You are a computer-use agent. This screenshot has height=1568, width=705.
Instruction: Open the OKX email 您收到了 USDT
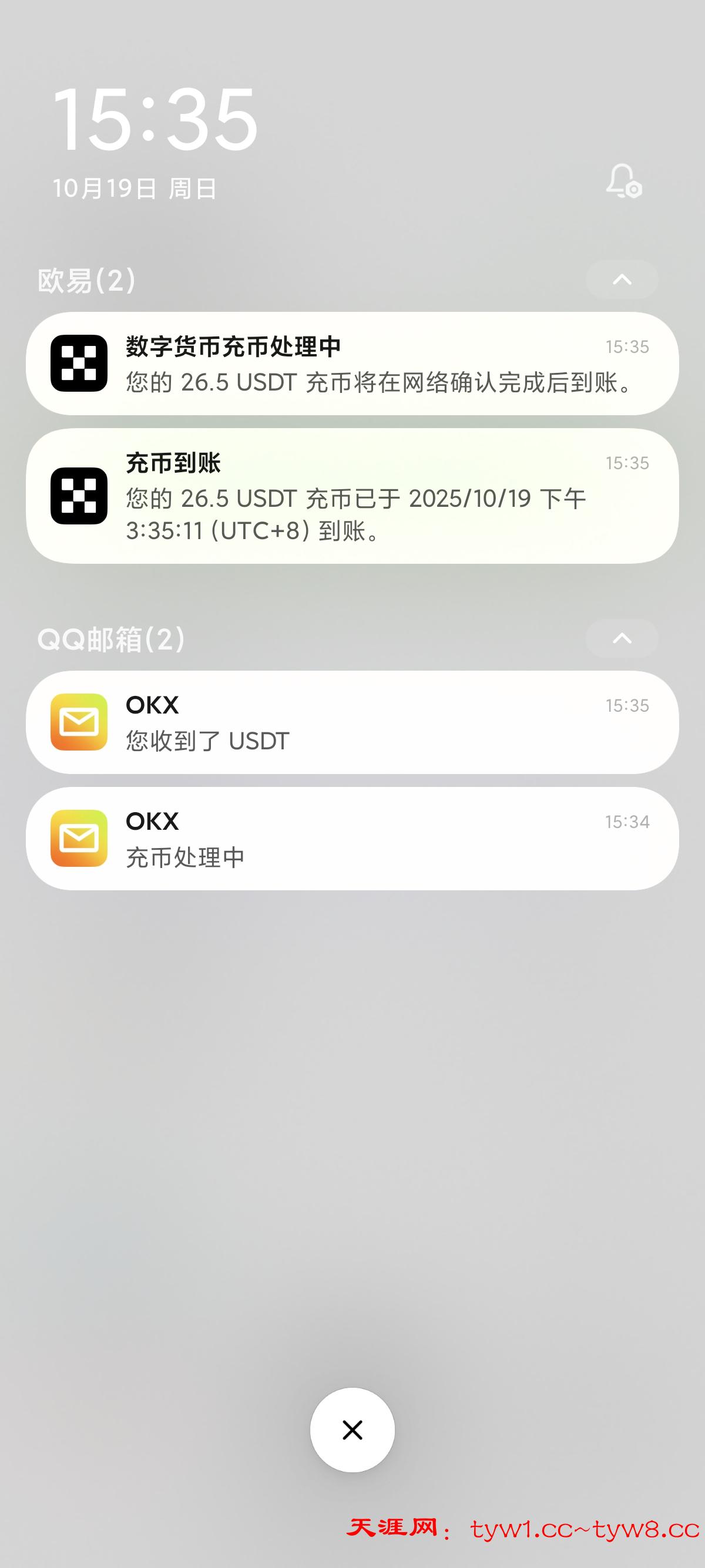pyautogui.click(x=352, y=722)
